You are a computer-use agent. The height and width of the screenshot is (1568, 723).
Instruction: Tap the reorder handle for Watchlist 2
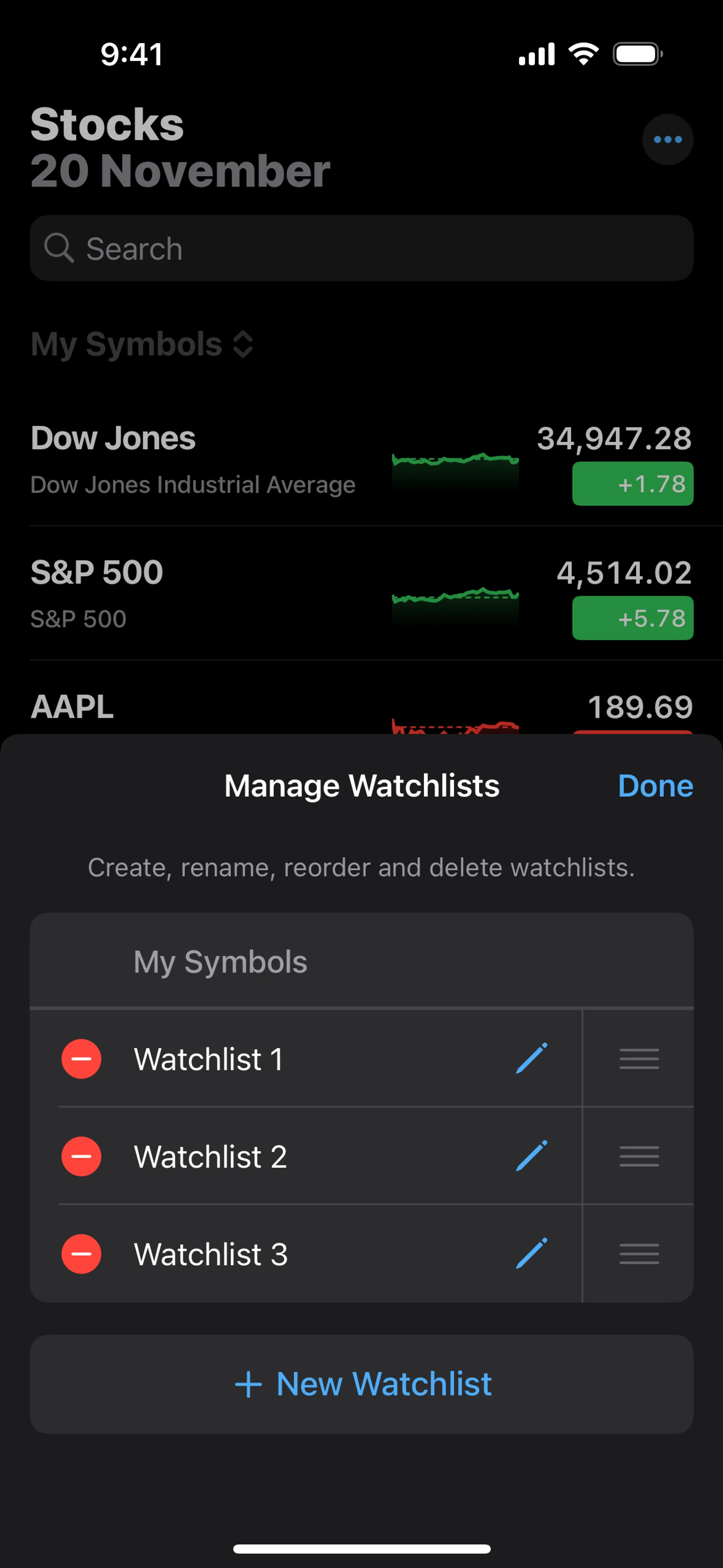point(639,1156)
